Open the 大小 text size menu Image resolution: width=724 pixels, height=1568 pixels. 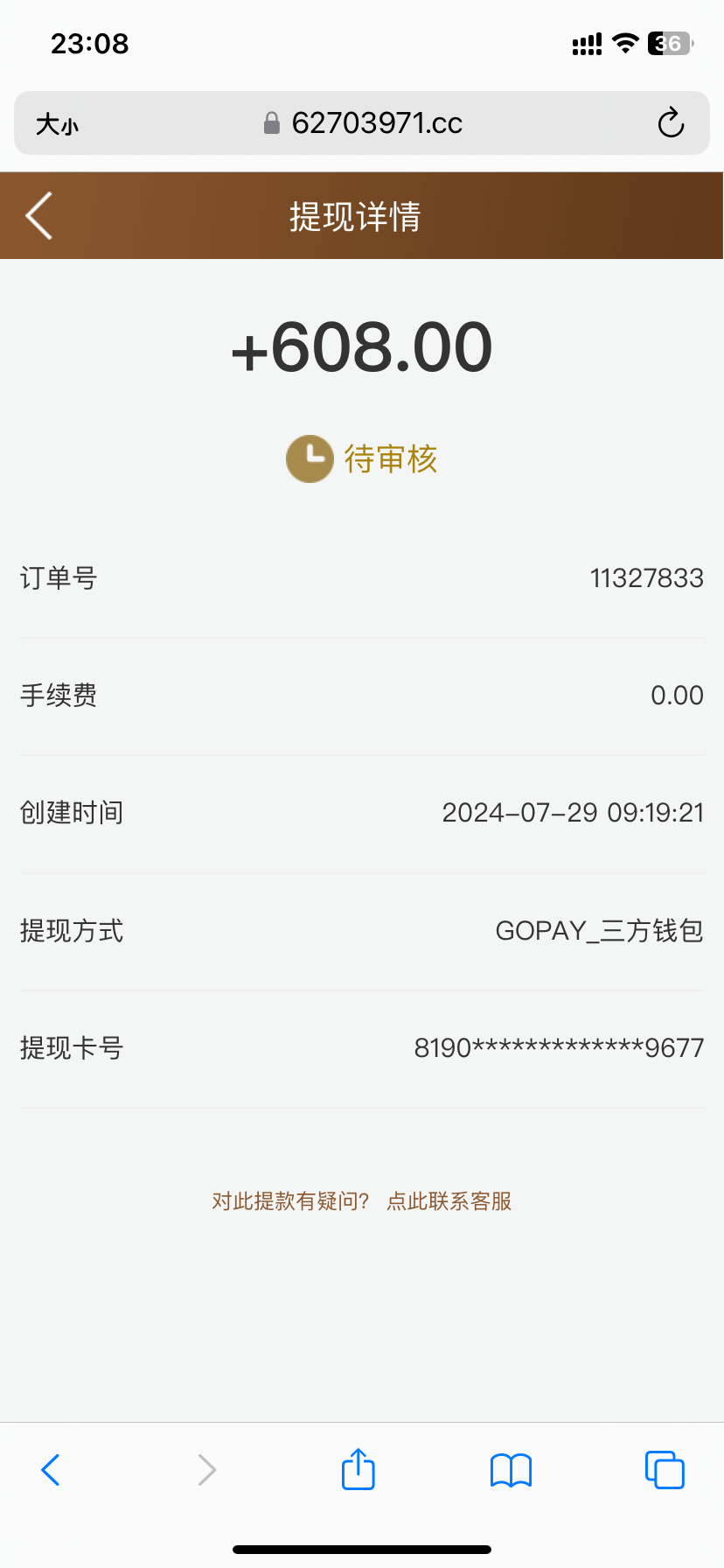57,124
